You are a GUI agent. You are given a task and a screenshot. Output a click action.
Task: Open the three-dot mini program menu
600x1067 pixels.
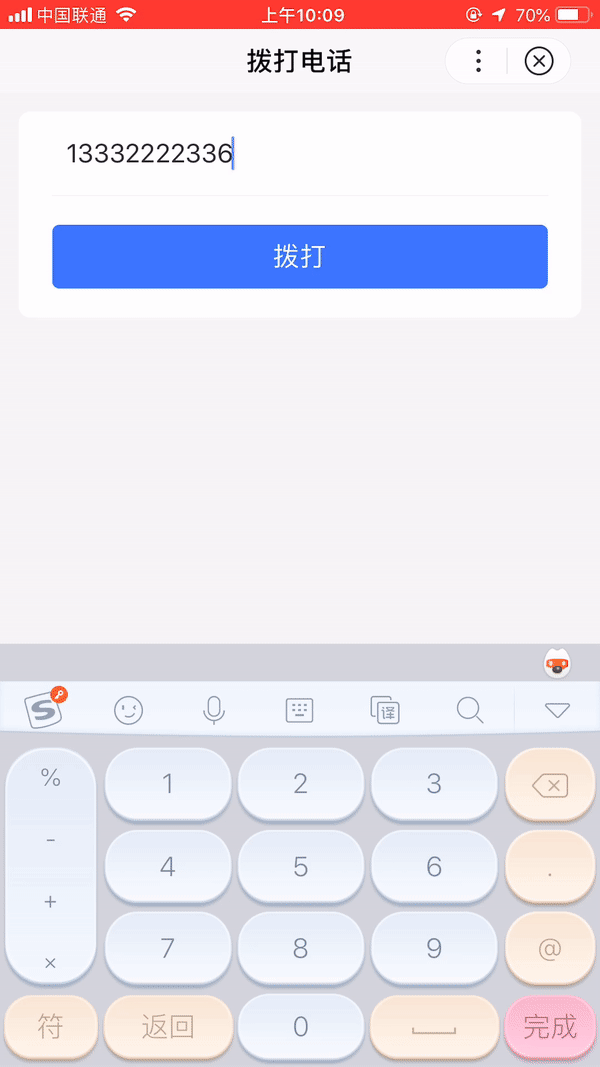click(x=479, y=61)
